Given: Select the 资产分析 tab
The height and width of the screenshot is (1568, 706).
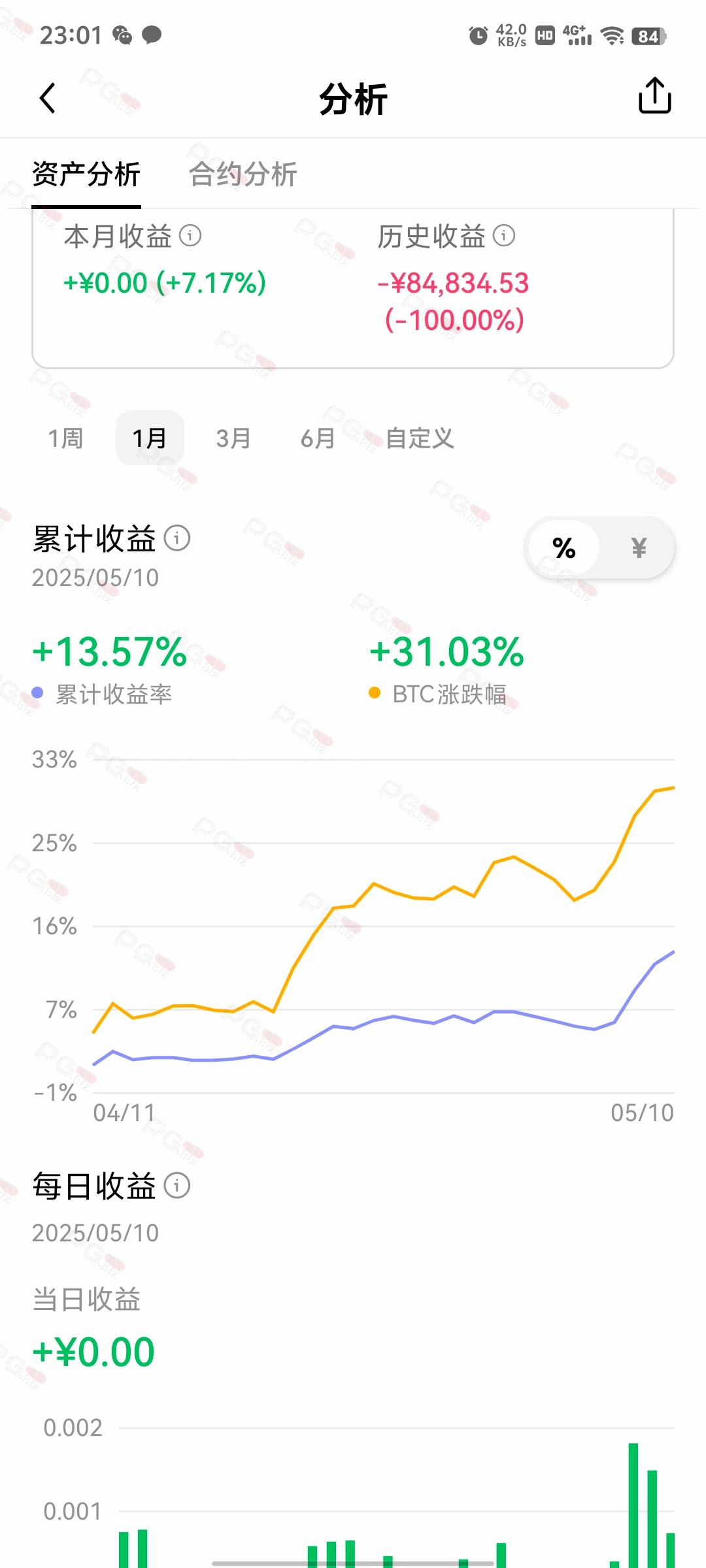Looking at the screenshot, I should coord(86,174).
